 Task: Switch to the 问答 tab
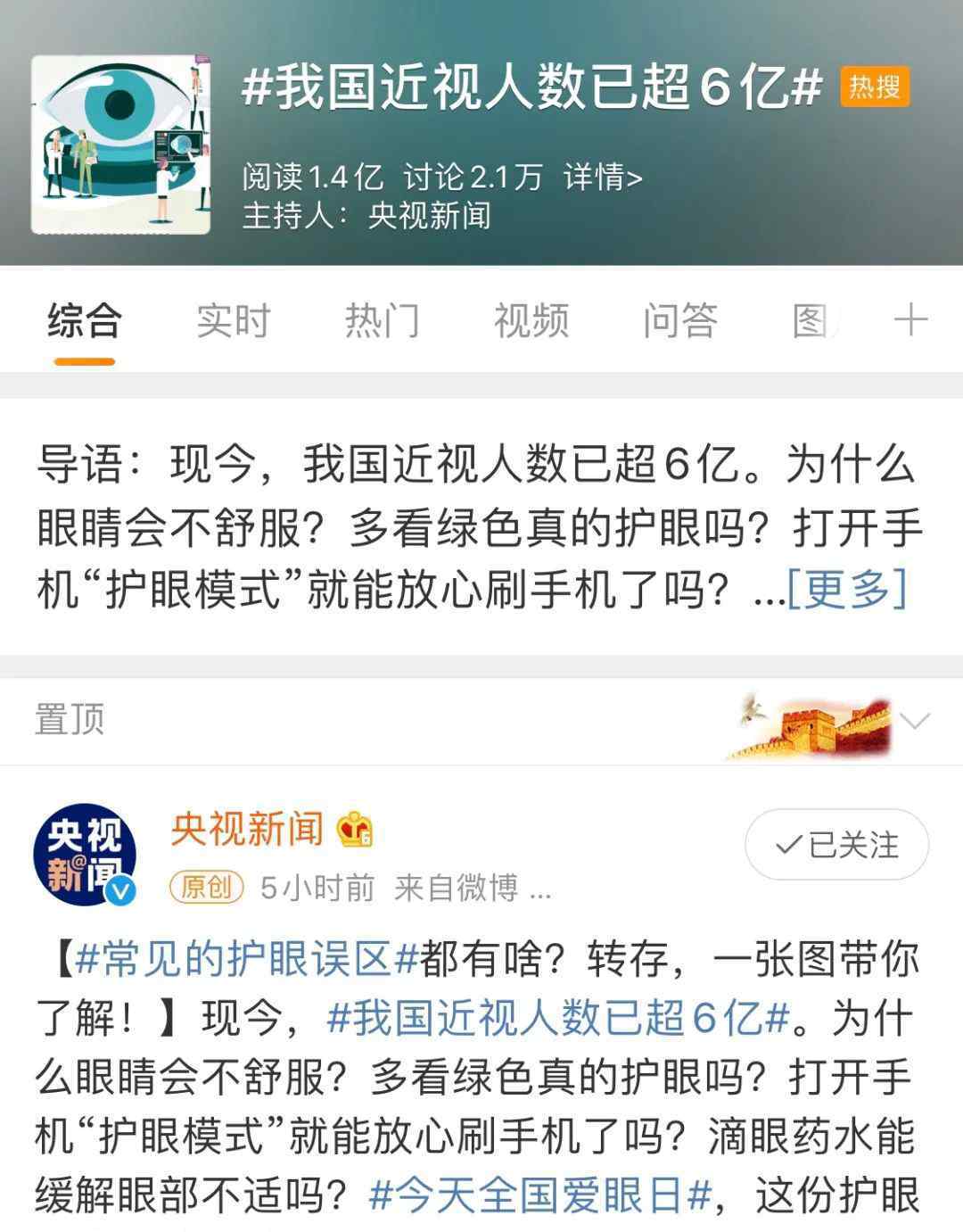point(679,320)
